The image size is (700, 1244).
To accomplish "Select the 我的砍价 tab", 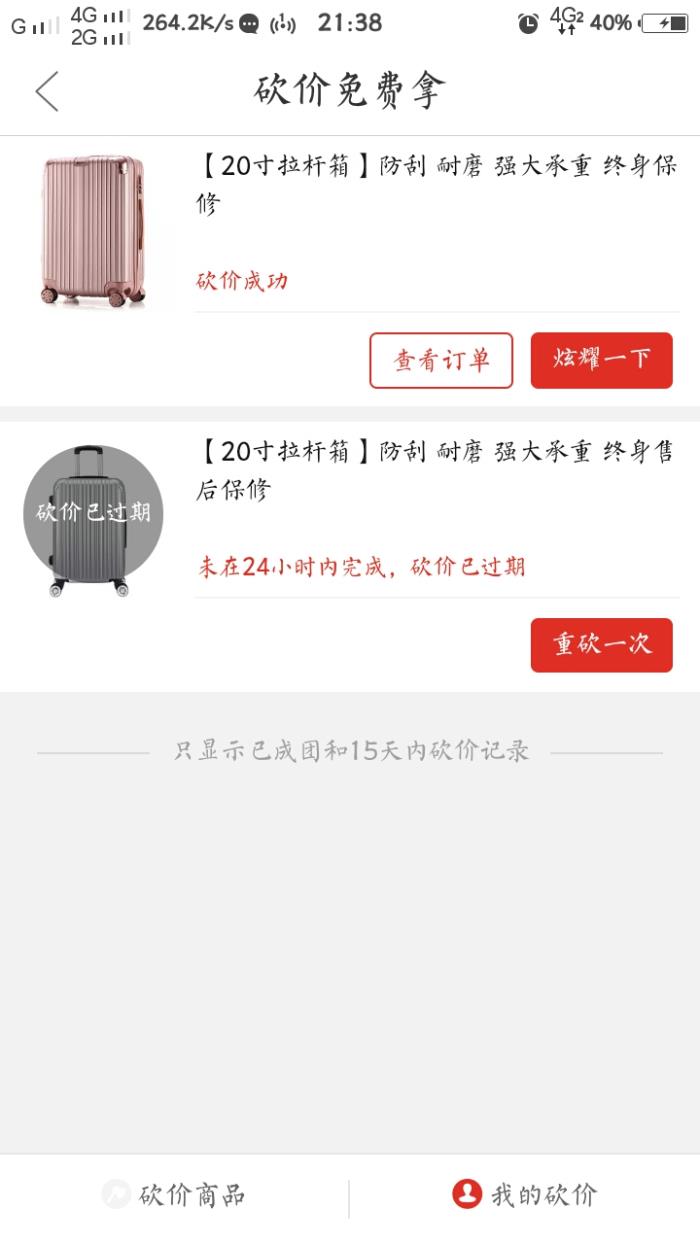I will [524, 1195].
